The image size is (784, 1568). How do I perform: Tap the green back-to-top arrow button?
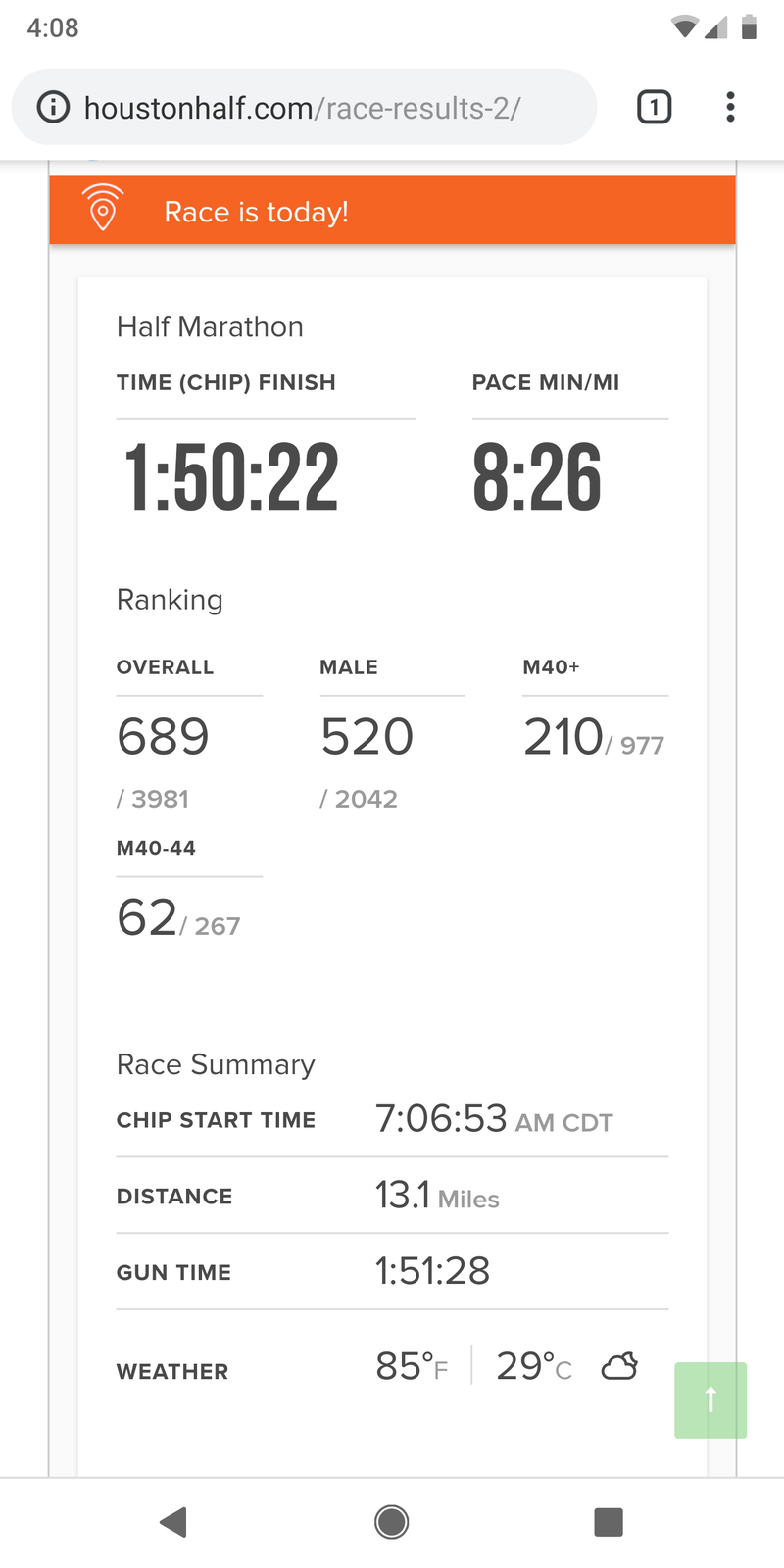pyautogui.click(x=710, y=1399)
